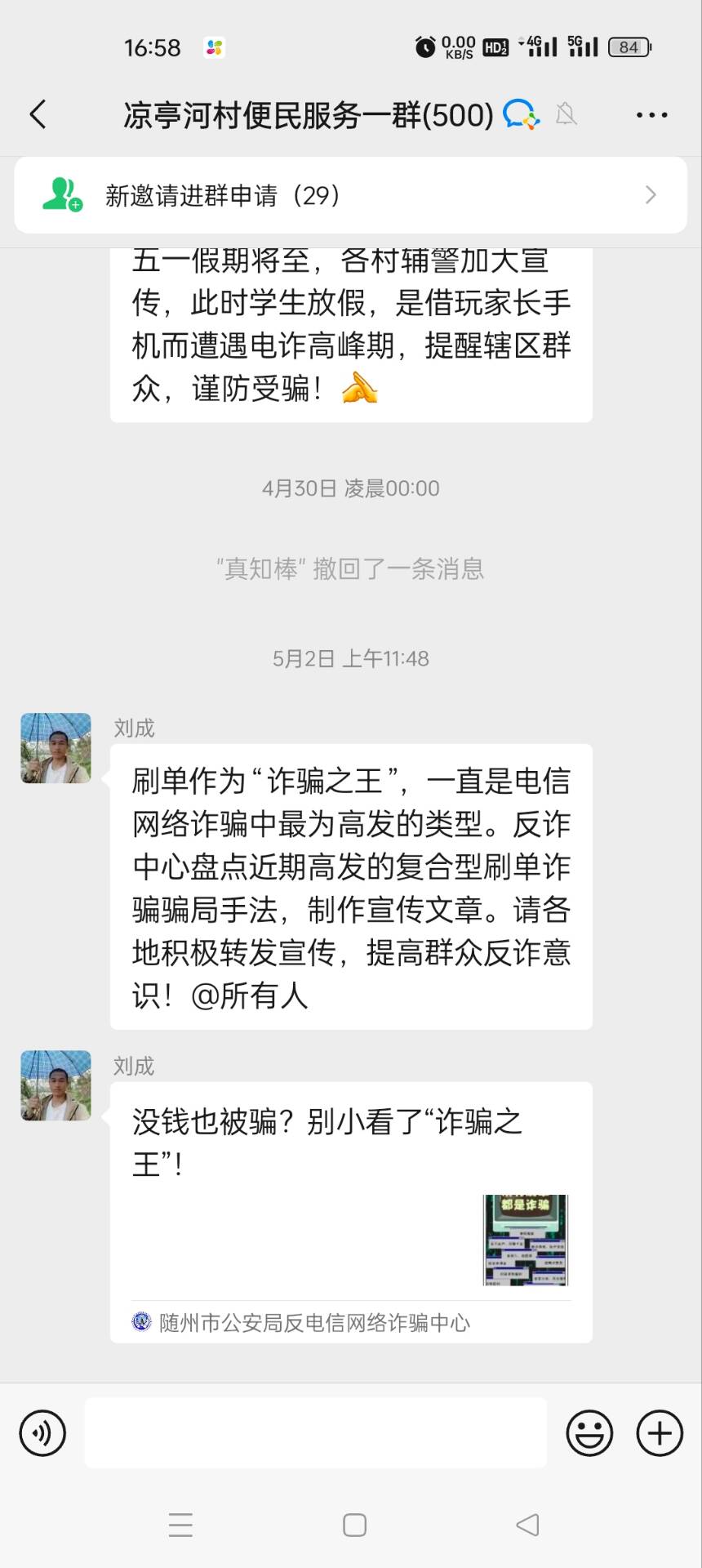This screenshot has width=702, height=1568.
Task: Open the emoji picker
Action: (589, 1433)
